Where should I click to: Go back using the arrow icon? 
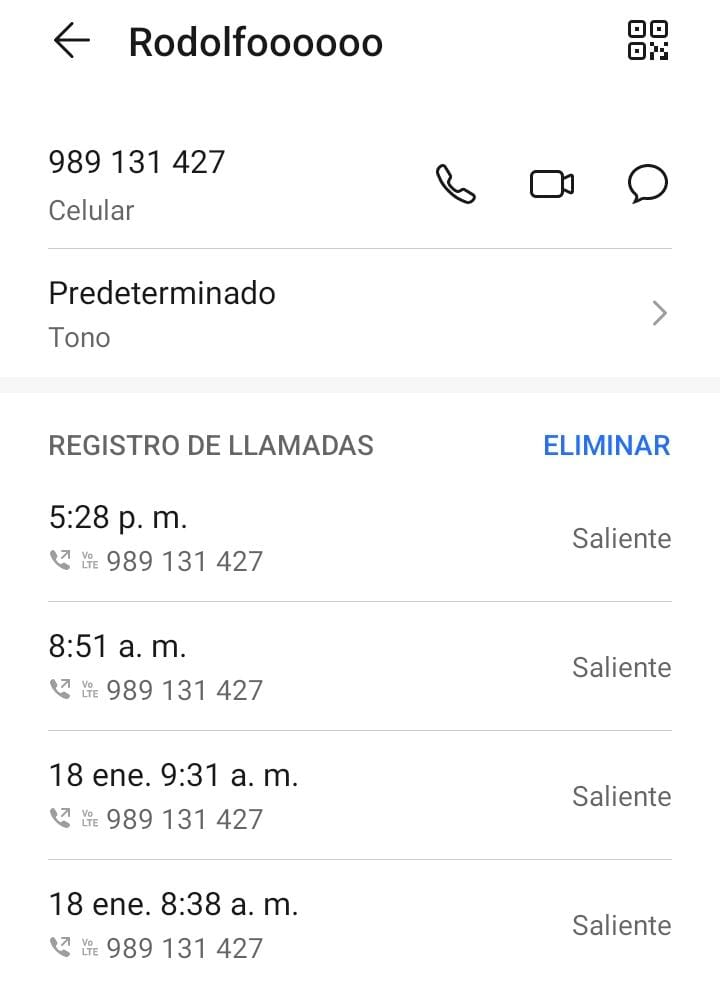(x=72, y=41)
